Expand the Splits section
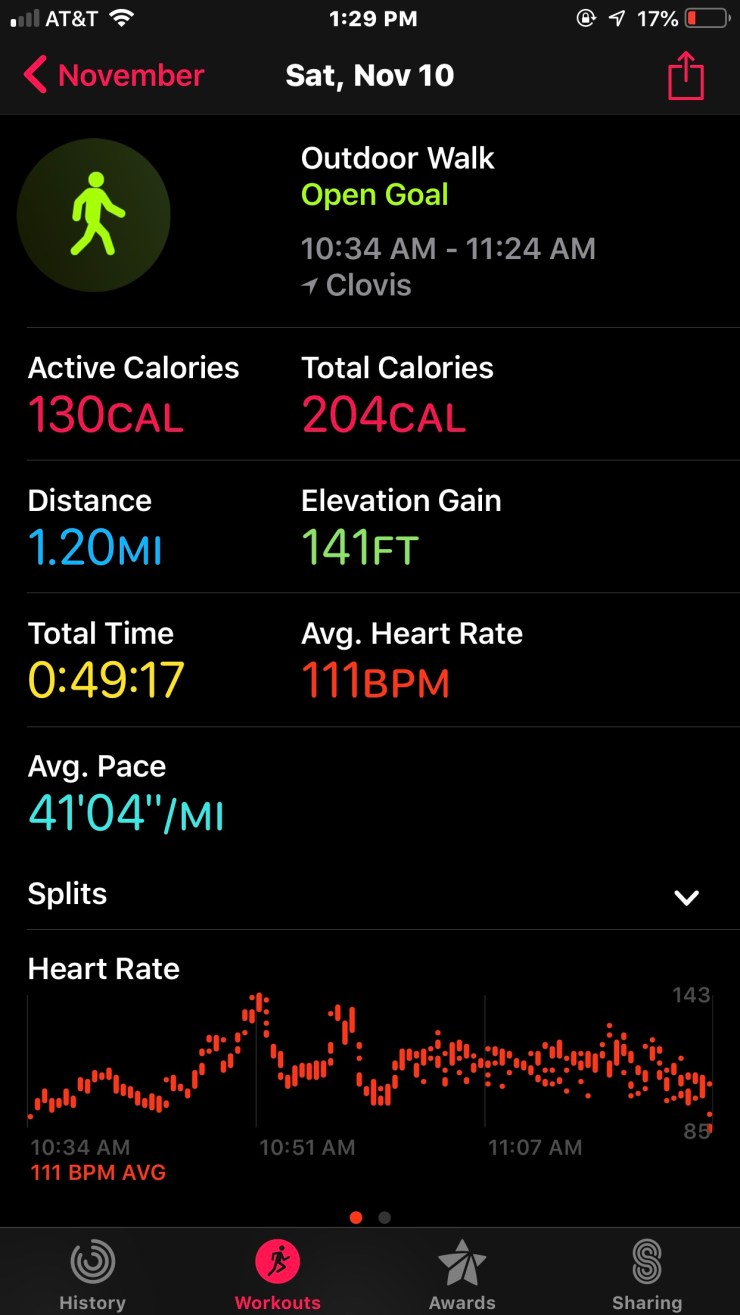 (x=686, y=896)
